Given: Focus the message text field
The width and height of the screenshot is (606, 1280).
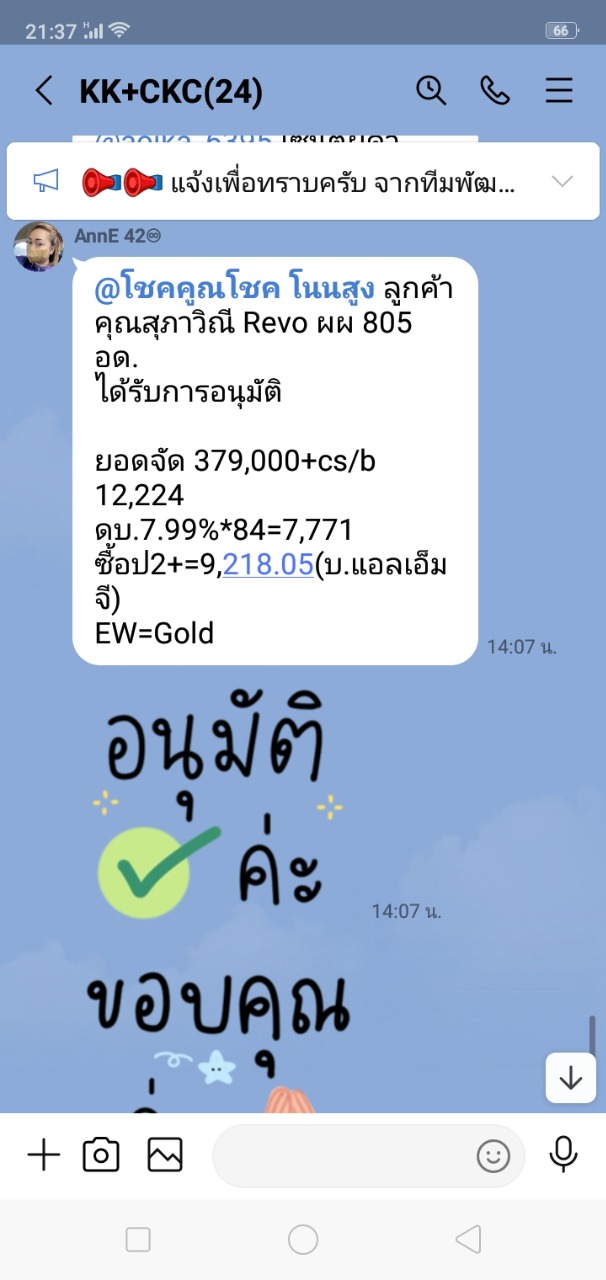Looking at the screenshot, I should click(x=340, y=1156).
